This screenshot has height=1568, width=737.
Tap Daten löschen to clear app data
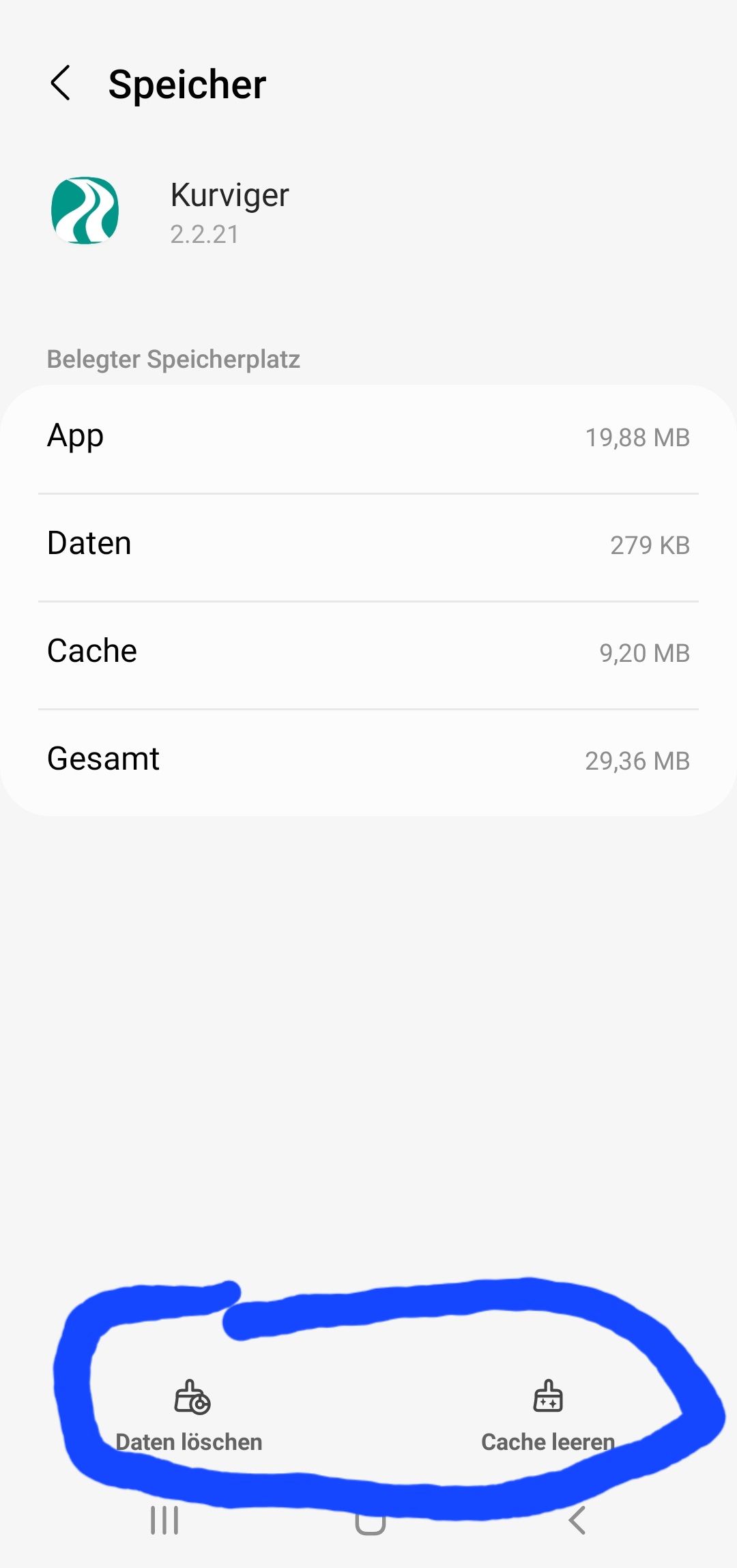pyautogui.click(x=189, y=1415)
